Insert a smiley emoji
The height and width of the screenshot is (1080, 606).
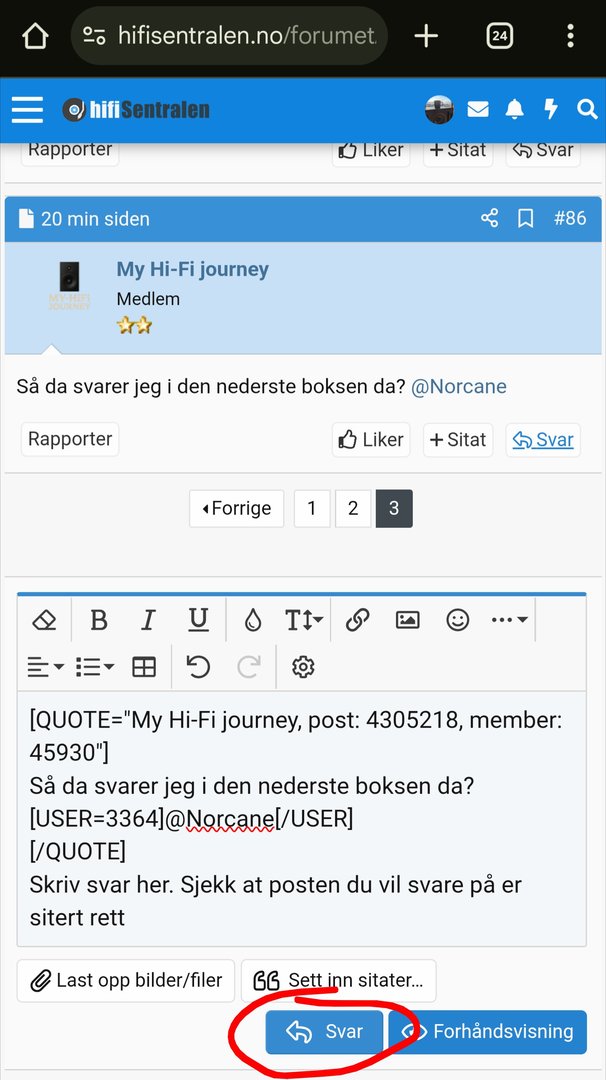click(x=457, y=620)
